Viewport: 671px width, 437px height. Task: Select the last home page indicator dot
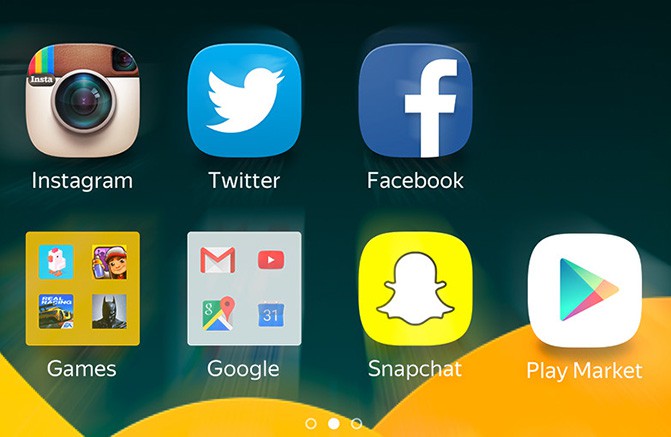357,424
